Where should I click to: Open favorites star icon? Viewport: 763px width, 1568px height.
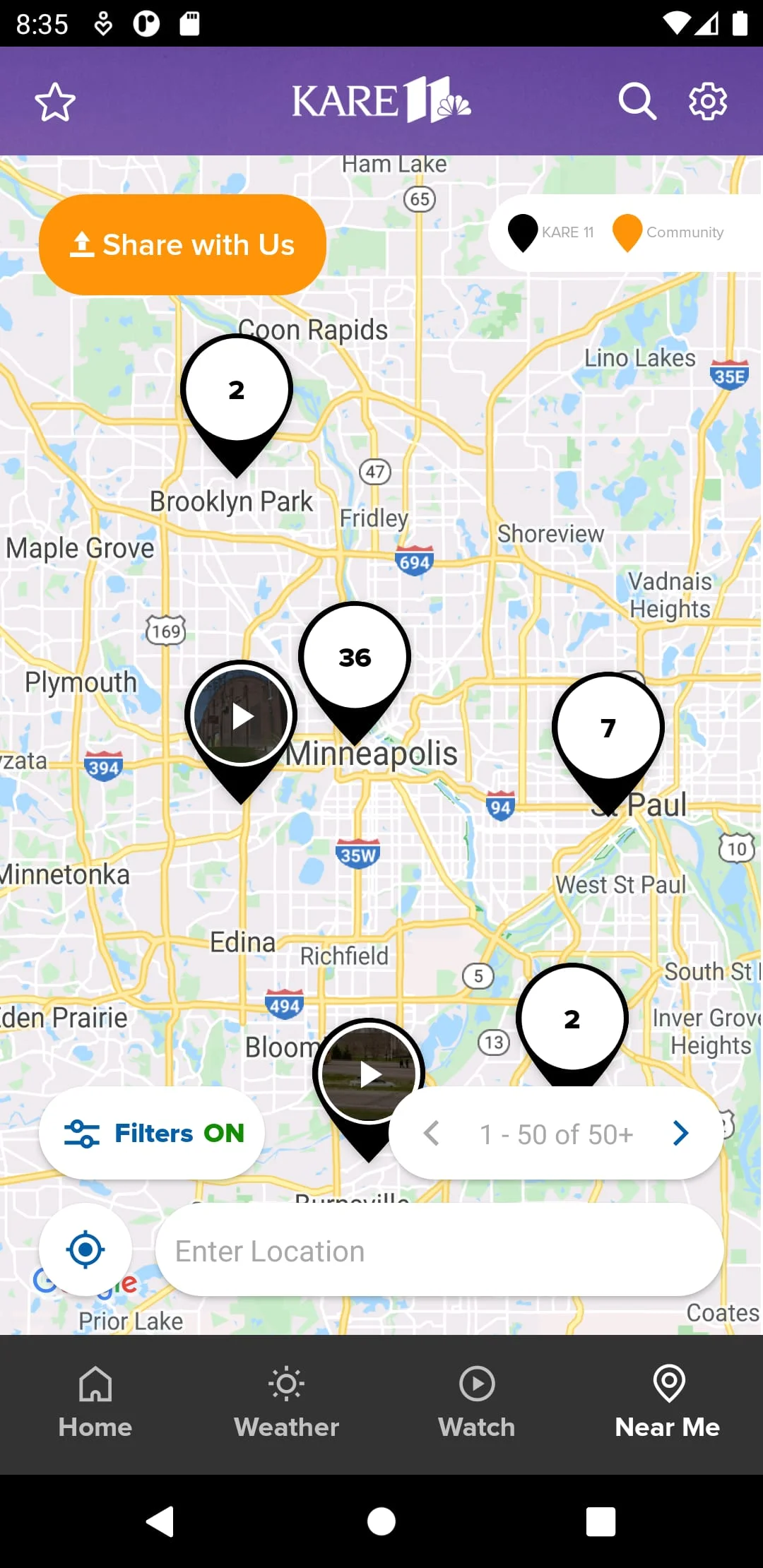coord(55,102)
